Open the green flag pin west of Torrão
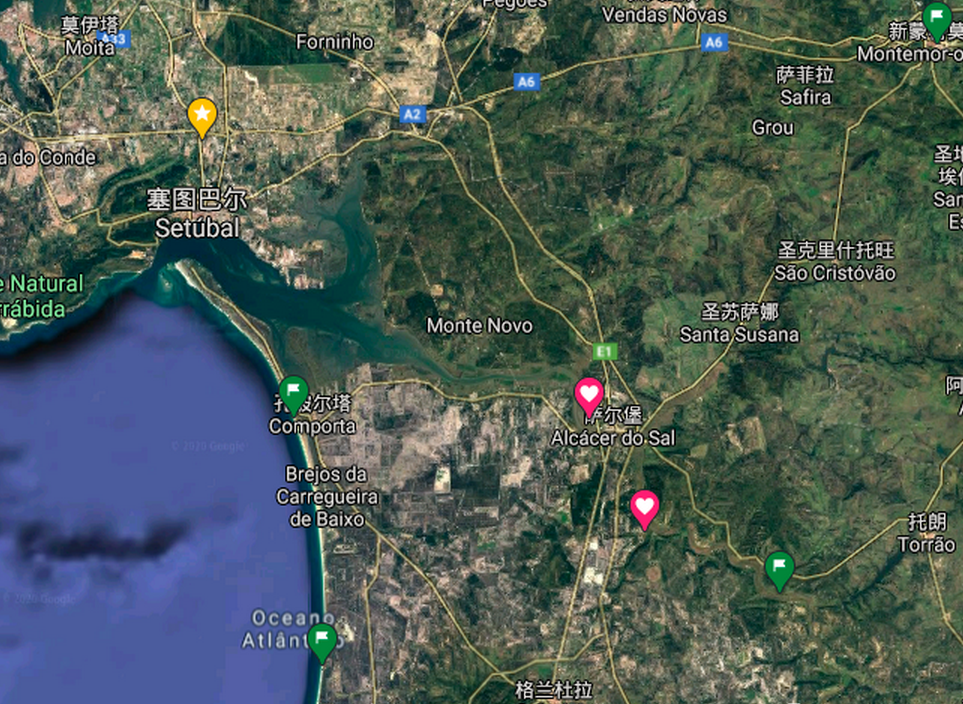 pyautogui.click(x=779, y=568)
